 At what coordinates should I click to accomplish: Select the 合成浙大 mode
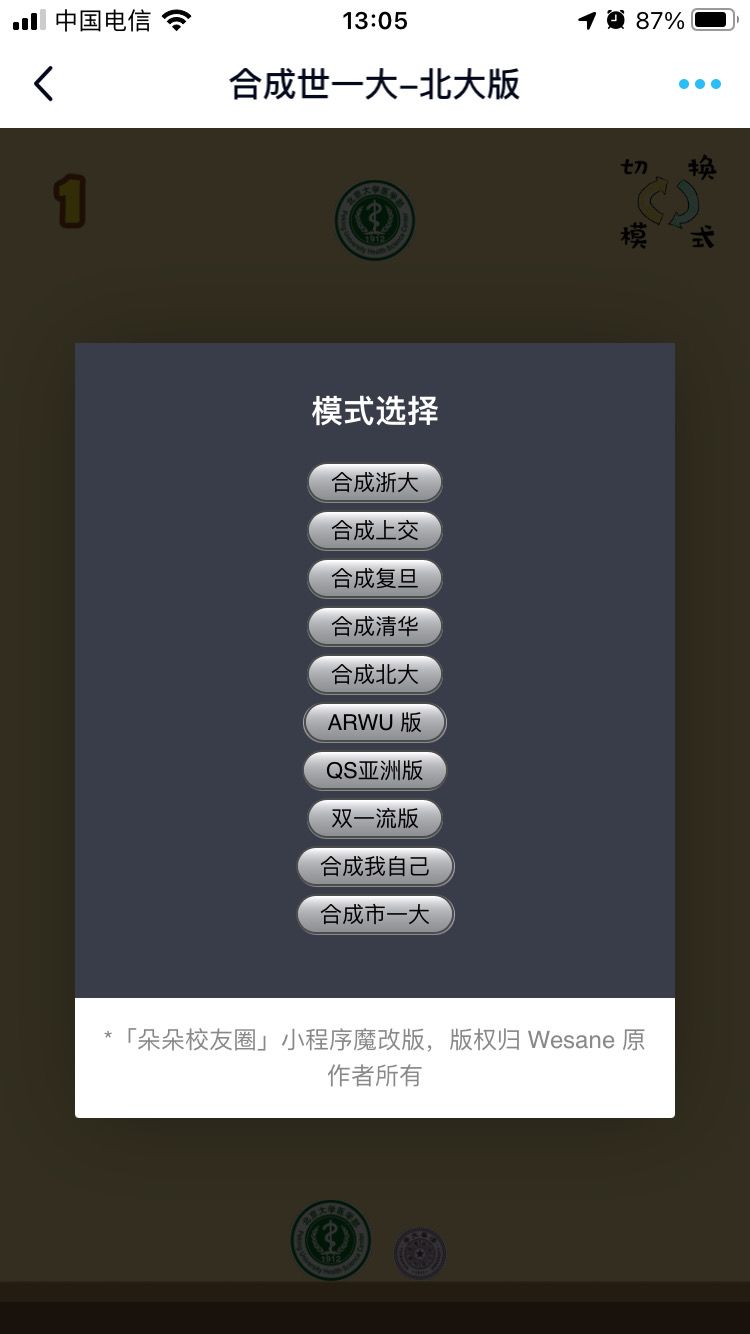[375, 483]
